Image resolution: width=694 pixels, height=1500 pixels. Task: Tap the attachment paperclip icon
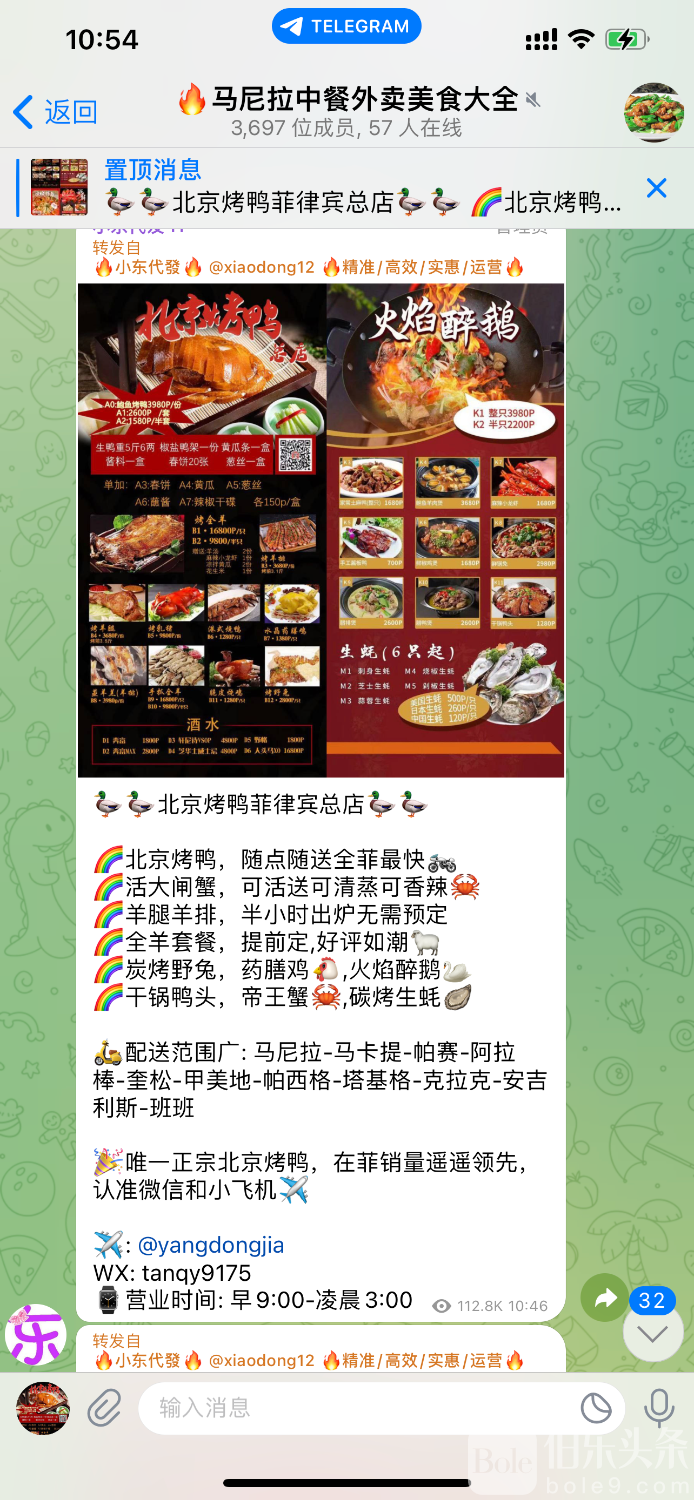(104, 1408)
